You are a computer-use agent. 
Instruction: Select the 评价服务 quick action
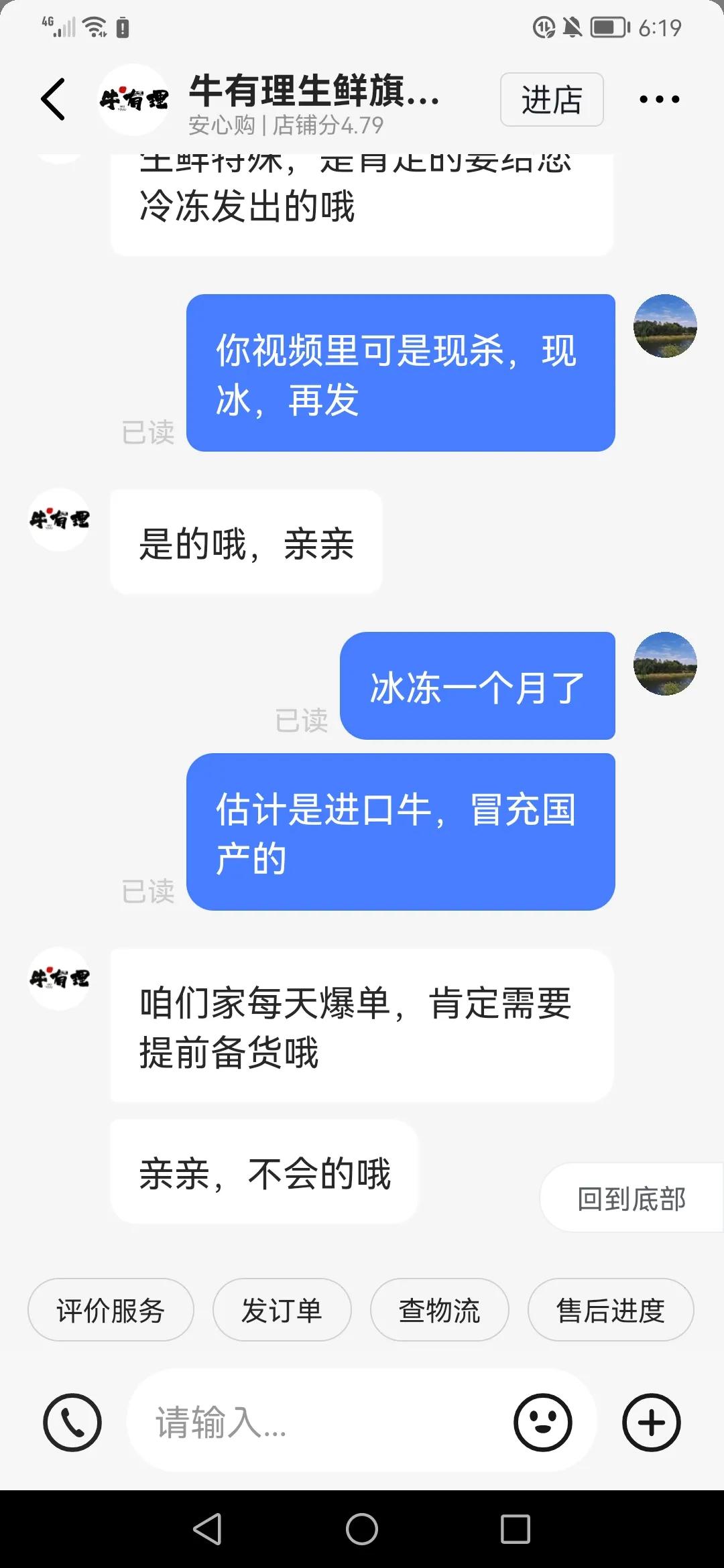click(110, 1309)
